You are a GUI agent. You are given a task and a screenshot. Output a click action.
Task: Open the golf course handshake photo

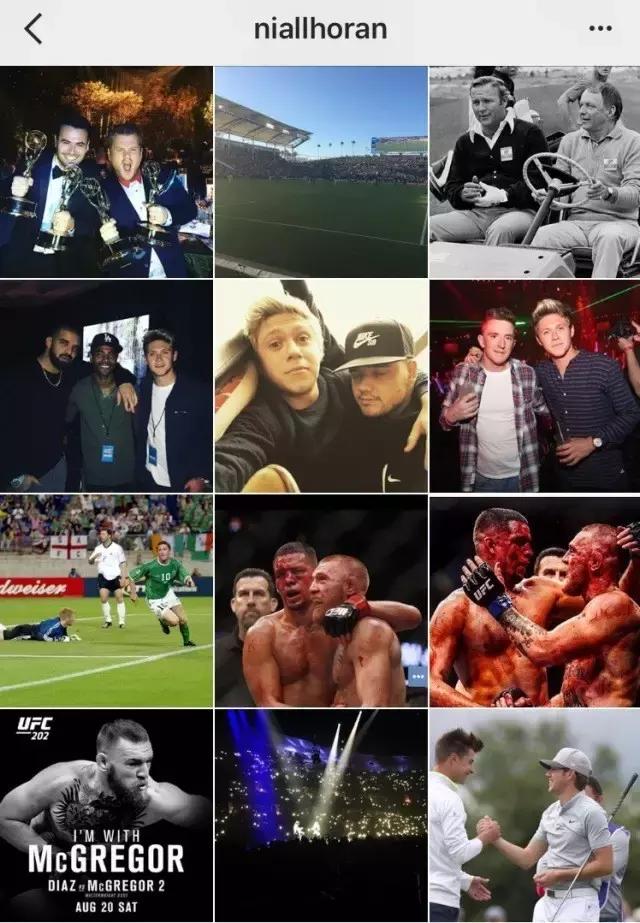(534, 814)
